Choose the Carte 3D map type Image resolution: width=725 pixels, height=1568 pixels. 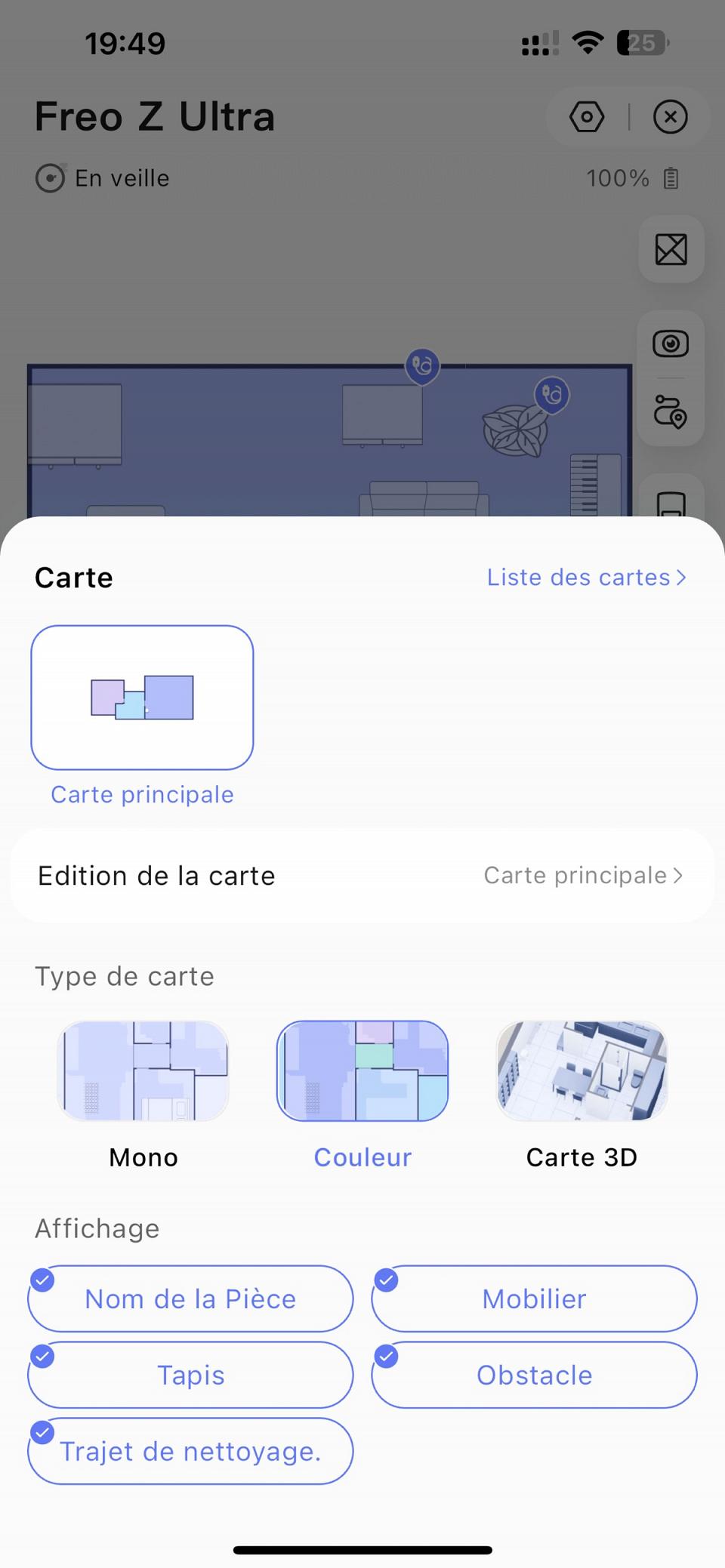click(582, 1070)
